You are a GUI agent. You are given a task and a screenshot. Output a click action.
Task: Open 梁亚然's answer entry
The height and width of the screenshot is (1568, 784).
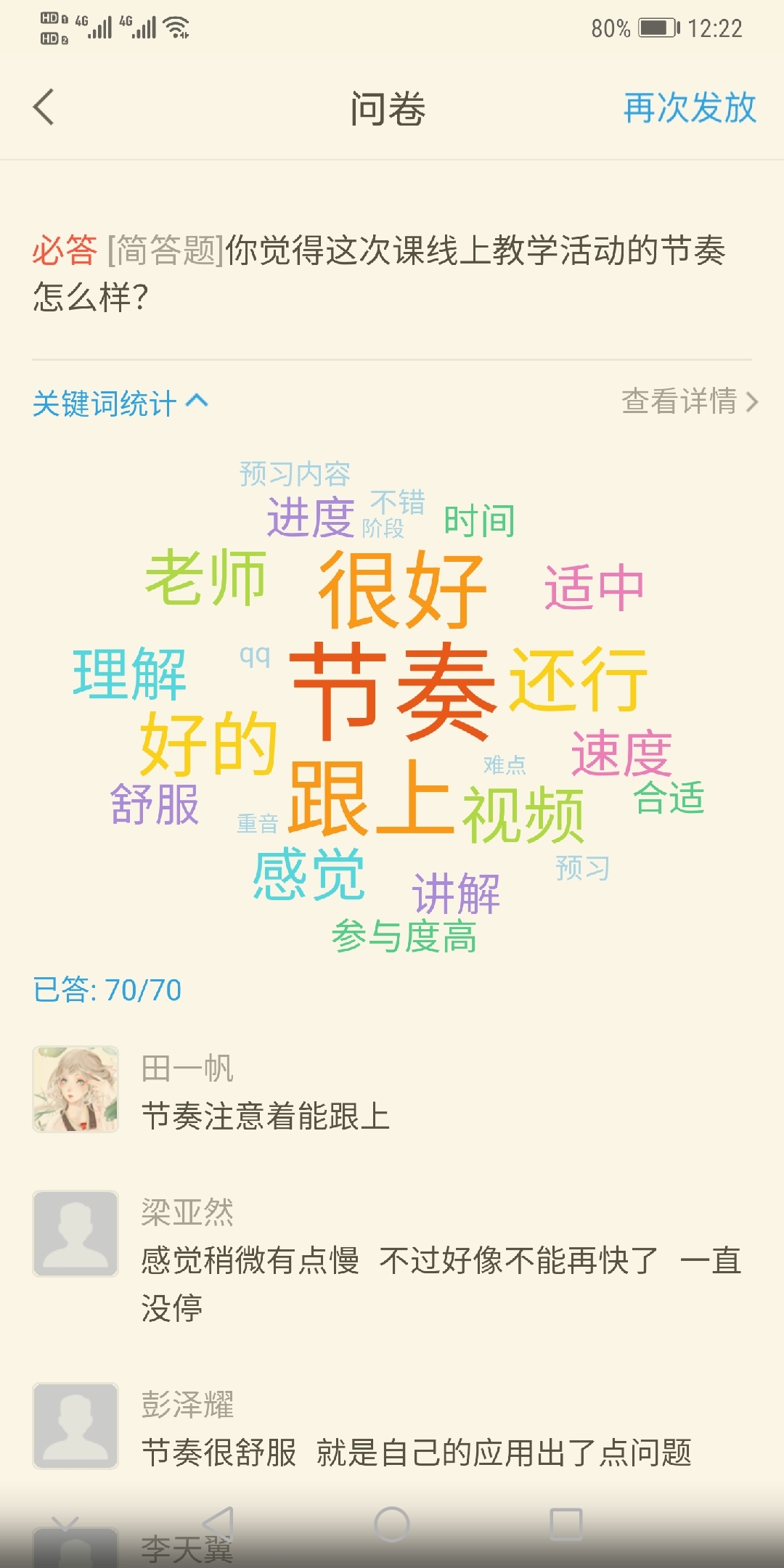coord(392,1259)
